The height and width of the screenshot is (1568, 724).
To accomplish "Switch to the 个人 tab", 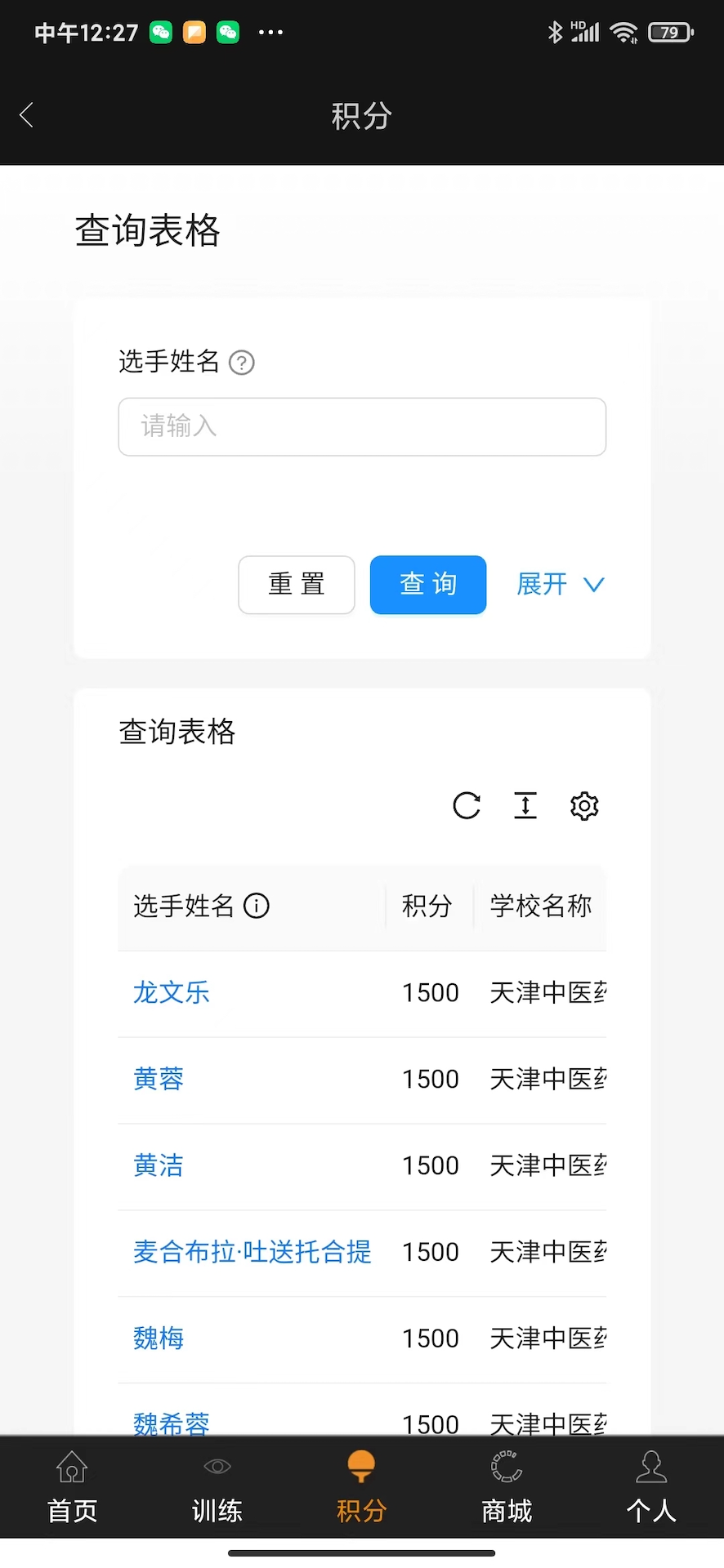I will pos(651,1488).
